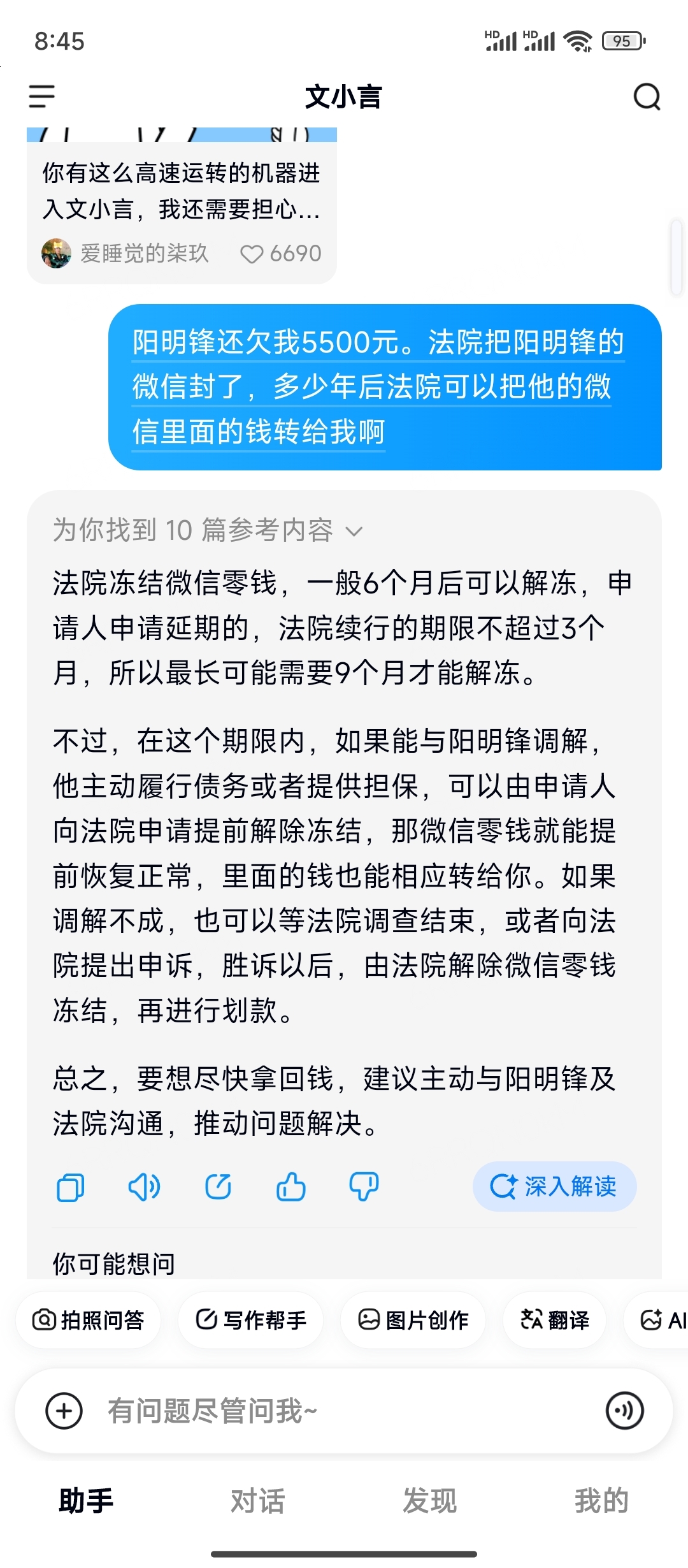Start voice input with the microphone icon
The image size is (688, 1568).
tap(625, 1411)
